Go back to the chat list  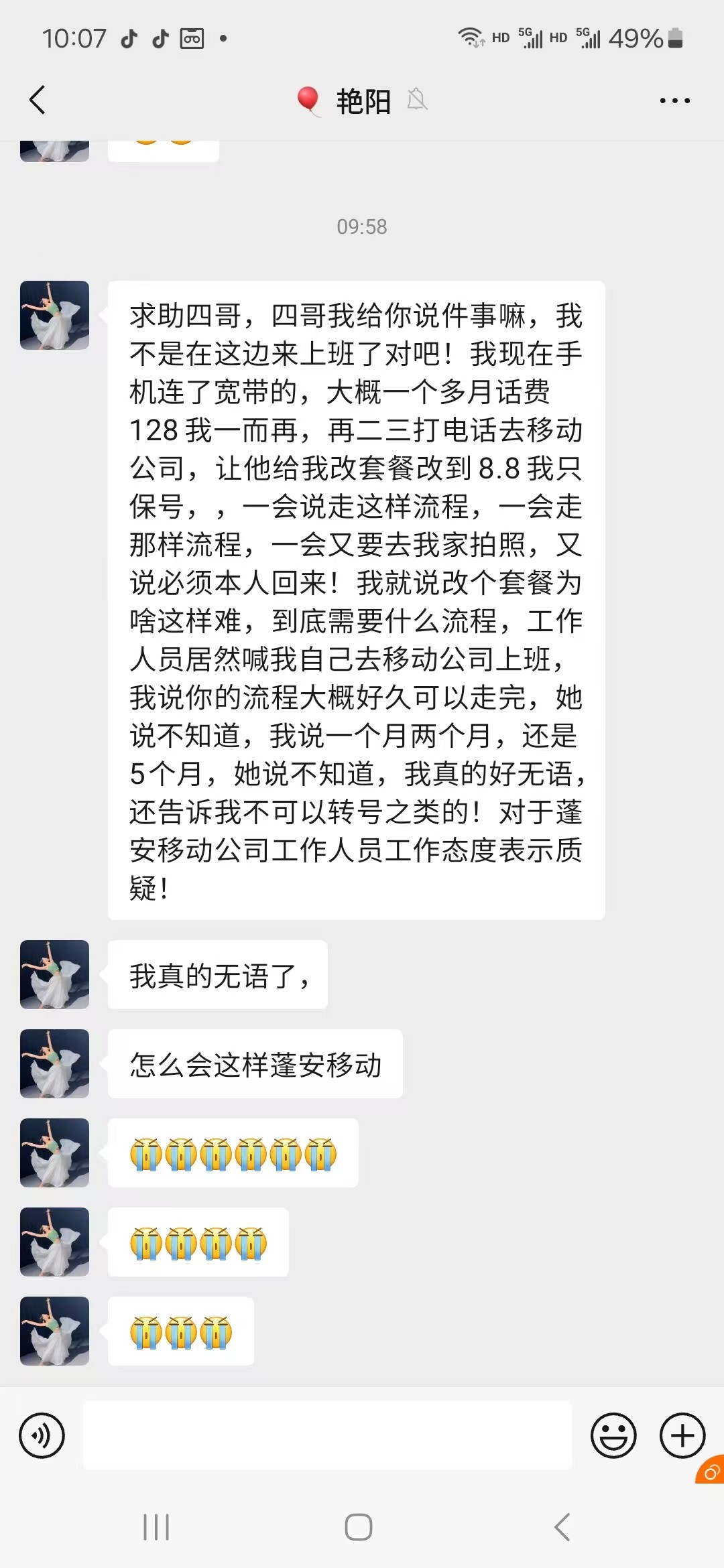click(38, 101)
